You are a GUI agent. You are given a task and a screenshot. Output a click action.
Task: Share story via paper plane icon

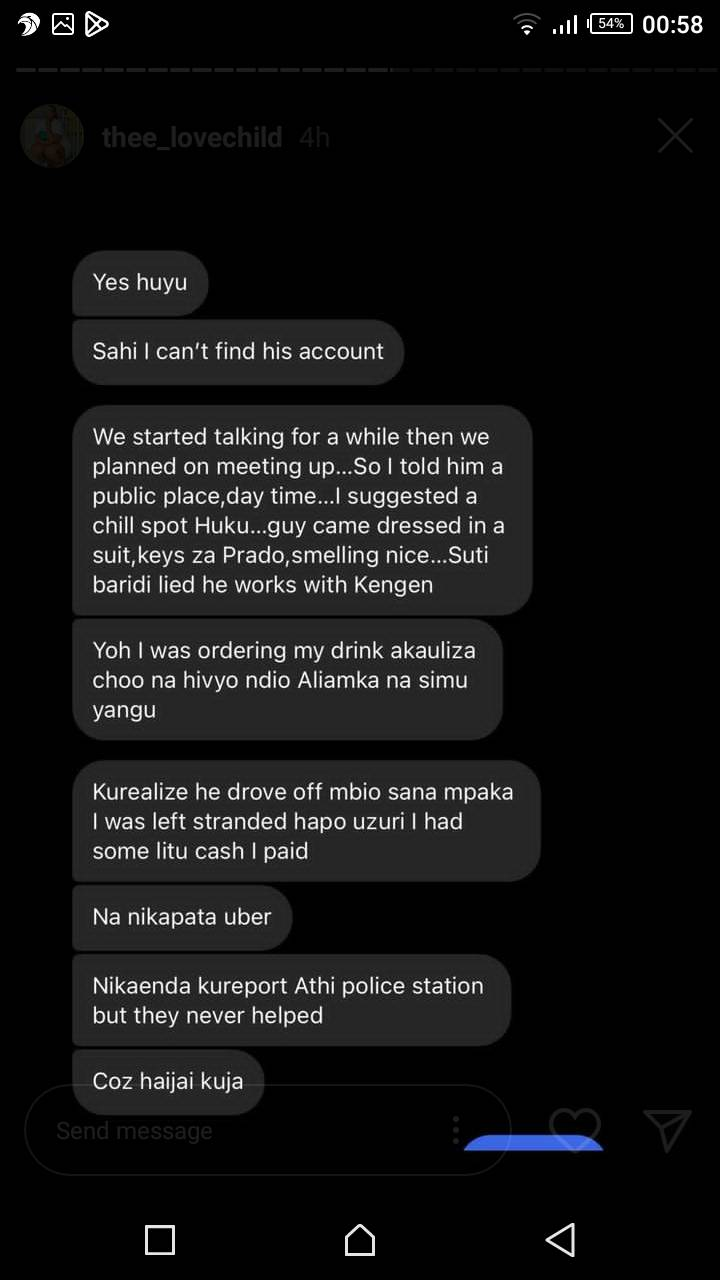coord(667,1130)
